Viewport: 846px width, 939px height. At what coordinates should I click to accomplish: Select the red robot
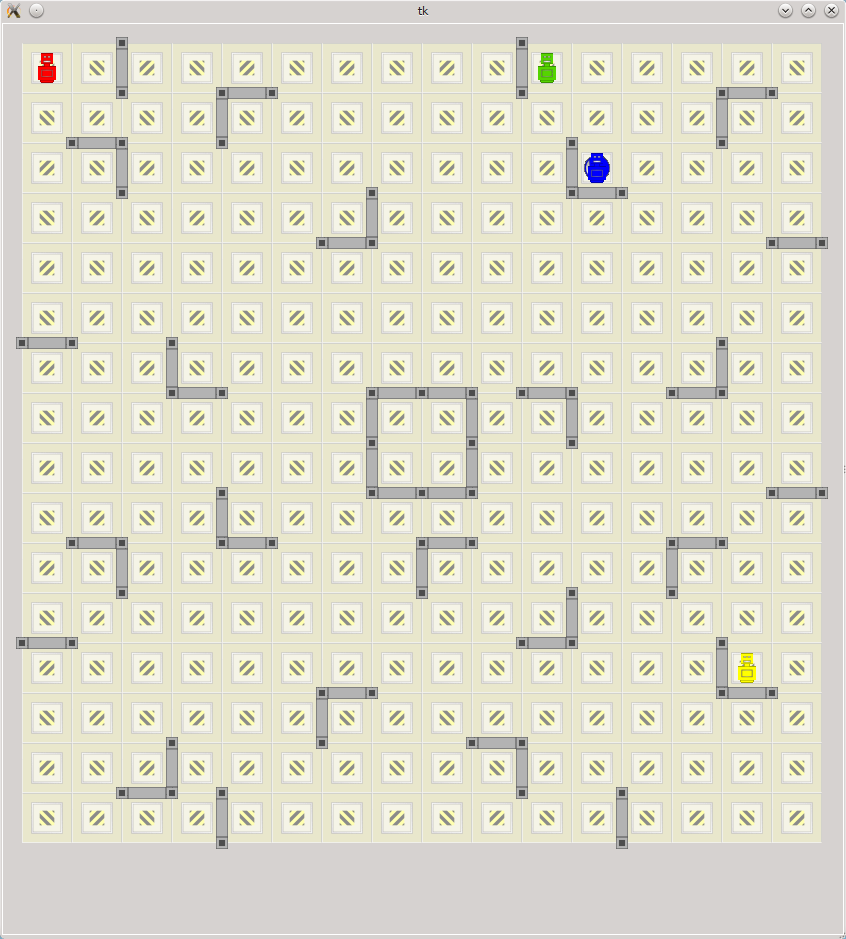pos(47,68)
